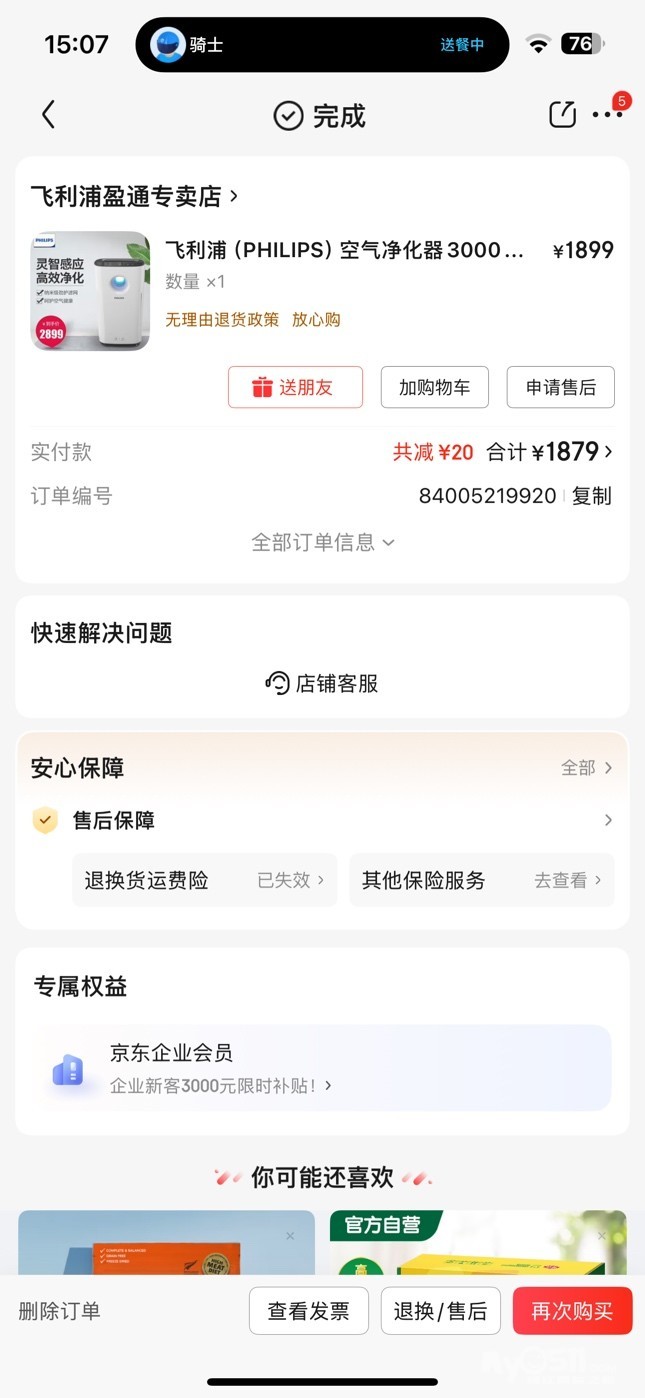Screen dimensions: 645x1398
Task: Expand 全部订单信息
Action: (x=322, y=542)
